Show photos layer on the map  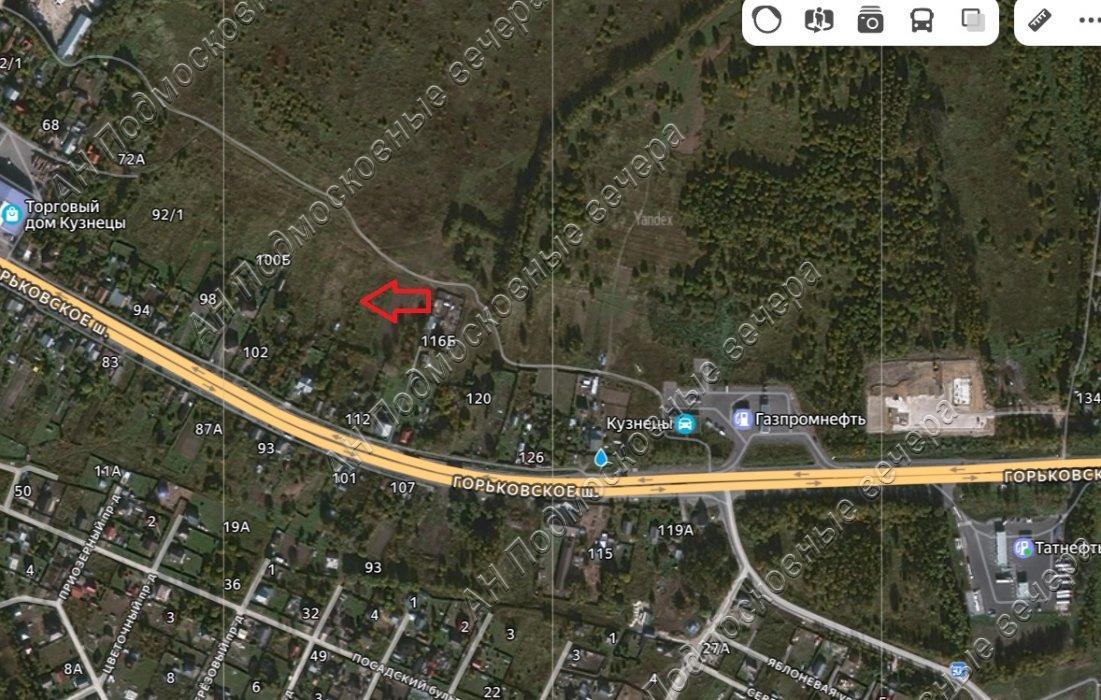click(870, 21)
